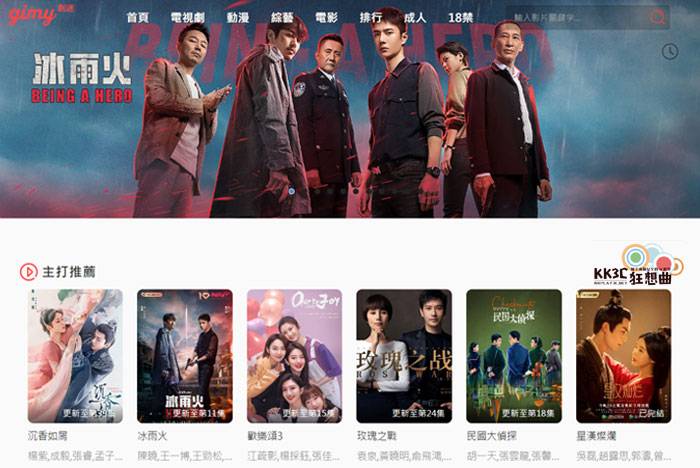This screenshot has width=700, height=468.
Task: Switch to the 動漫 section
Action: [x=238, y=17]
